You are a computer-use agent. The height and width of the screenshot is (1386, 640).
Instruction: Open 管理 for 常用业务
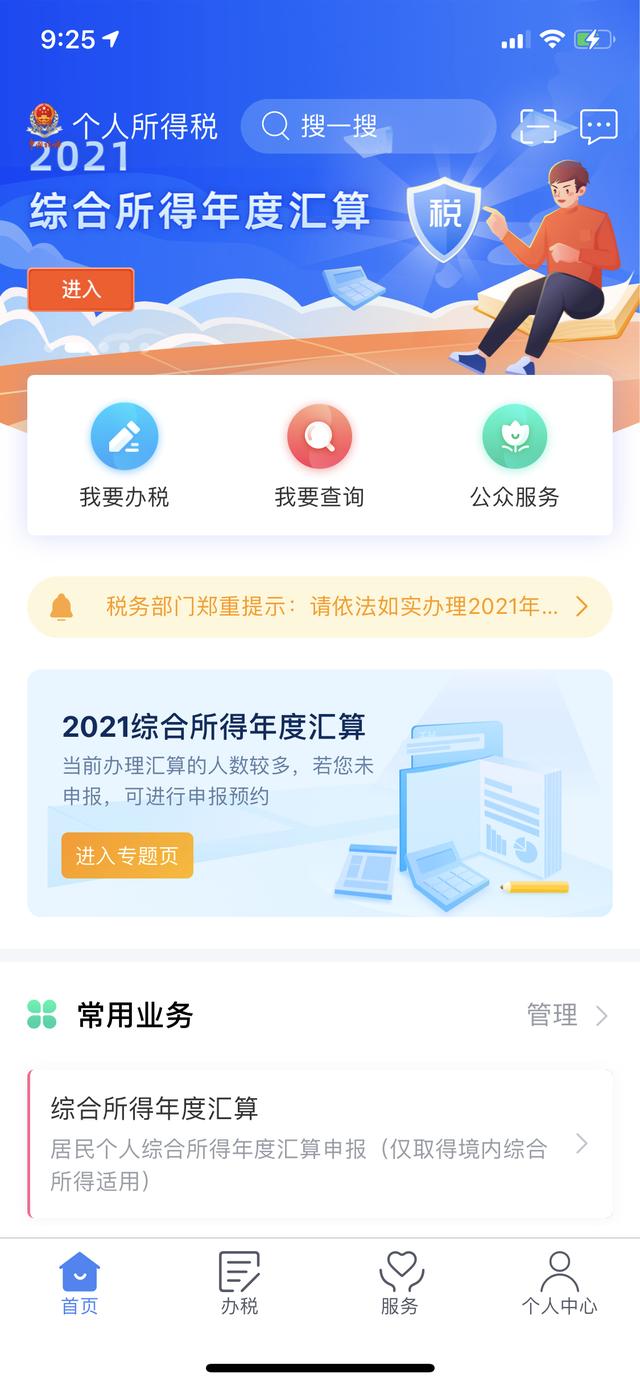(x=566, y=1016)
